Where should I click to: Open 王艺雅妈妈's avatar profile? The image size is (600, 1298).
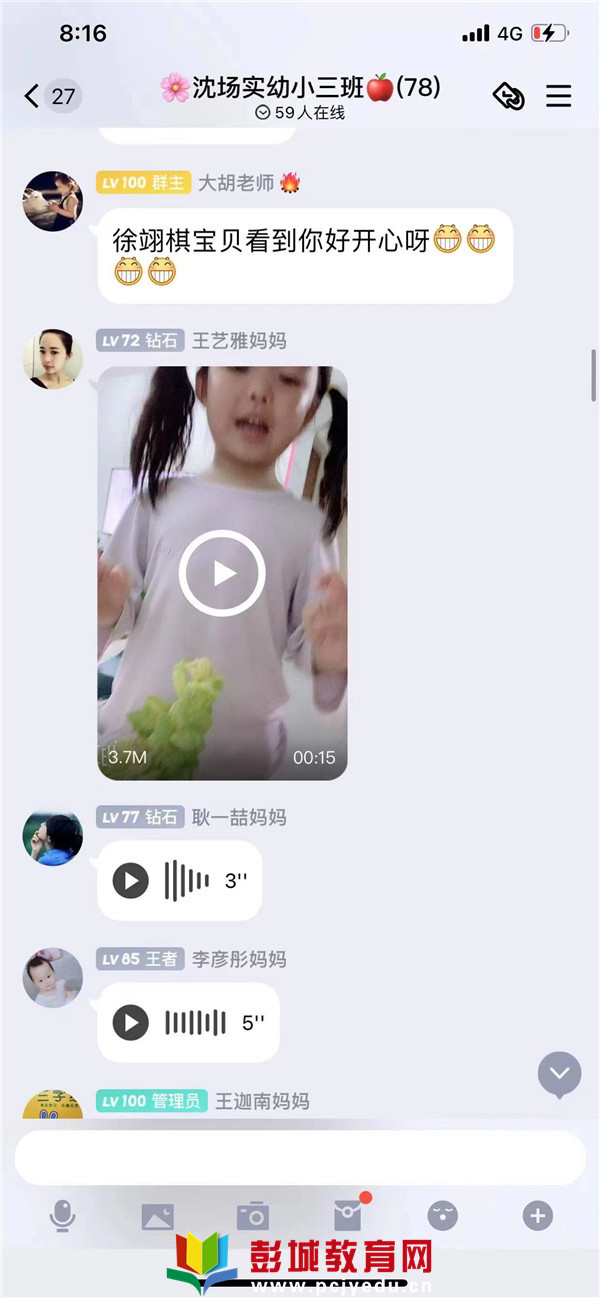tap(52, 358)
